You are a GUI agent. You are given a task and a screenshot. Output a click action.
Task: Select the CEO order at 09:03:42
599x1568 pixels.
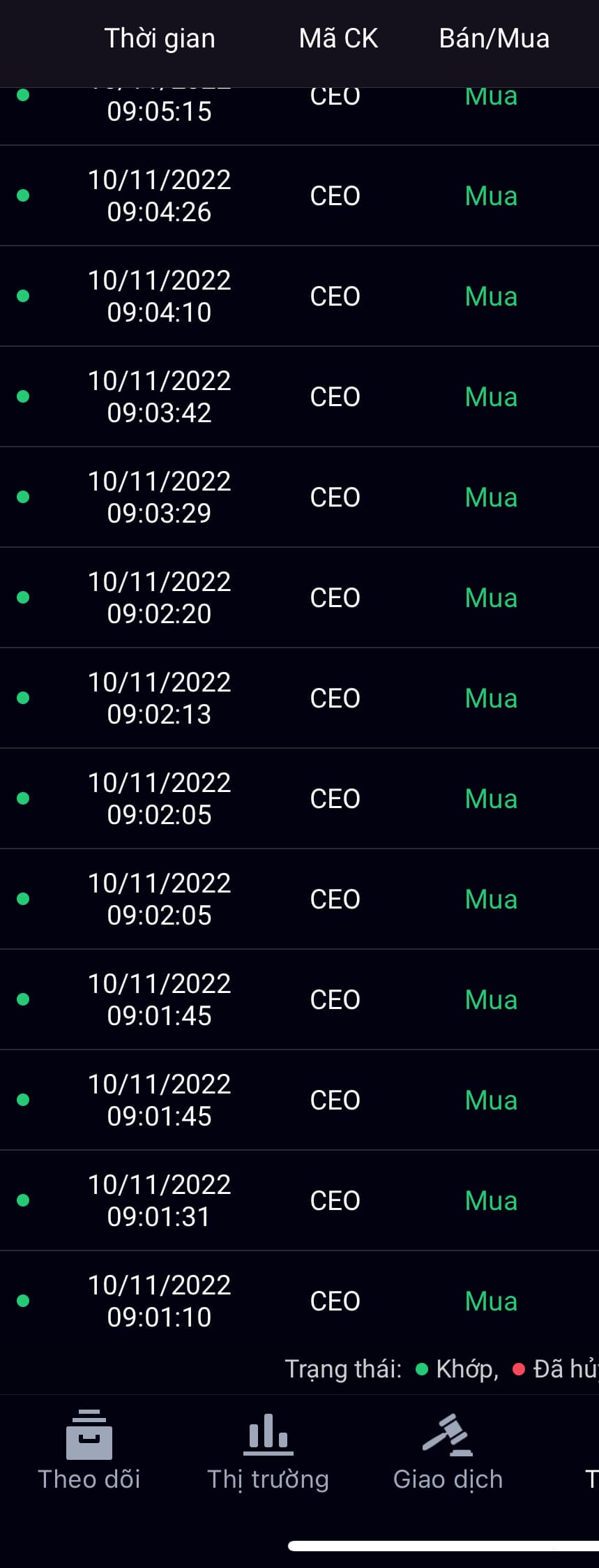click(x=300, y=397)
